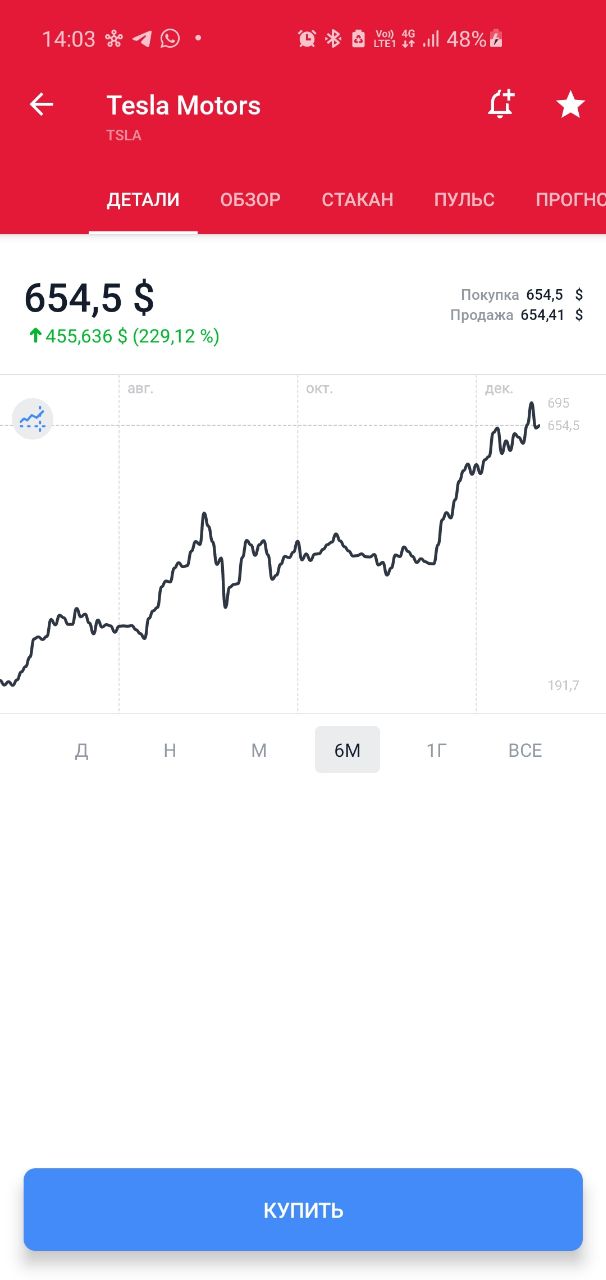The image size is (606, 1280).
Task: Switch to the ОБЗОР tab
Action: click(x=250, y=200)
